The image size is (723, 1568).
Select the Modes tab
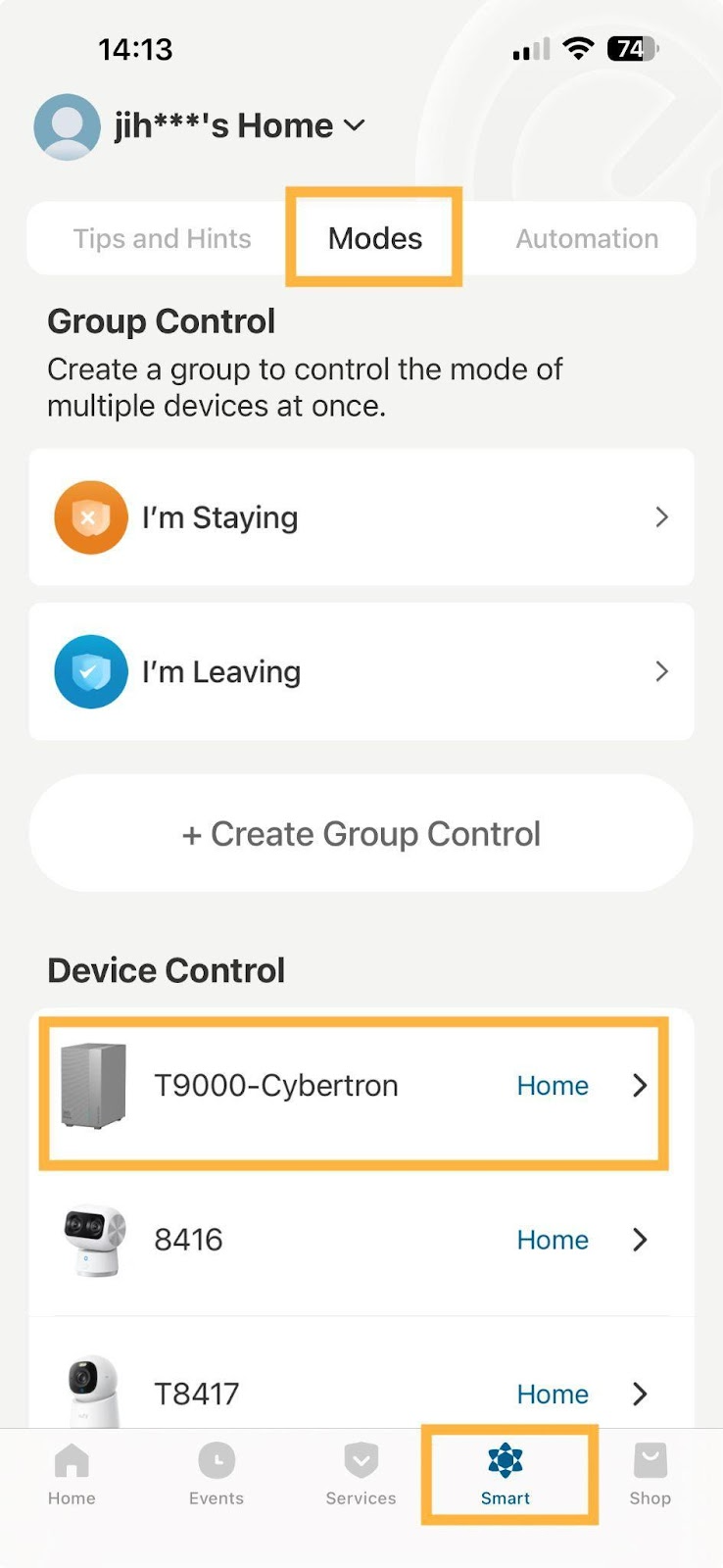(x=374, y=238)
